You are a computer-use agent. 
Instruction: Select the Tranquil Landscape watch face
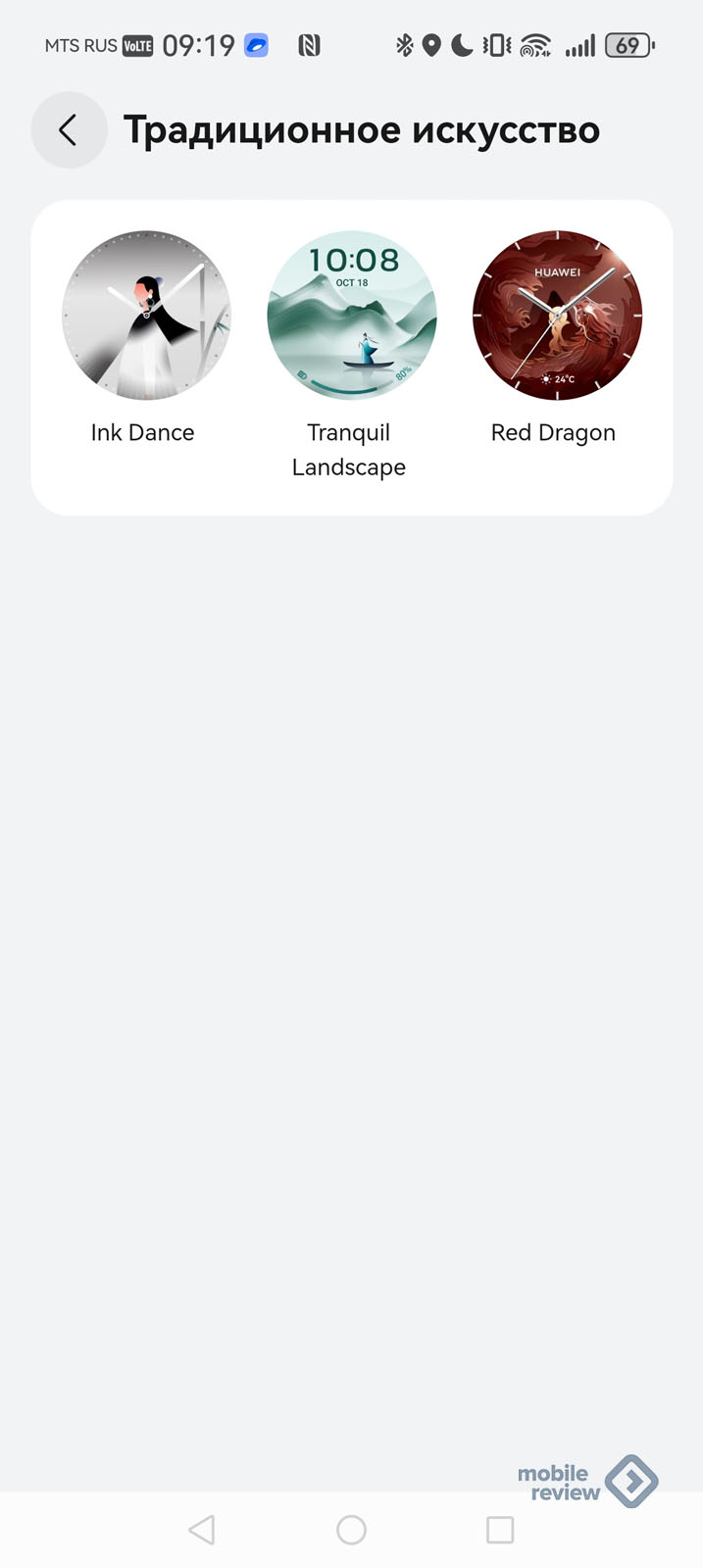point(351,316)
